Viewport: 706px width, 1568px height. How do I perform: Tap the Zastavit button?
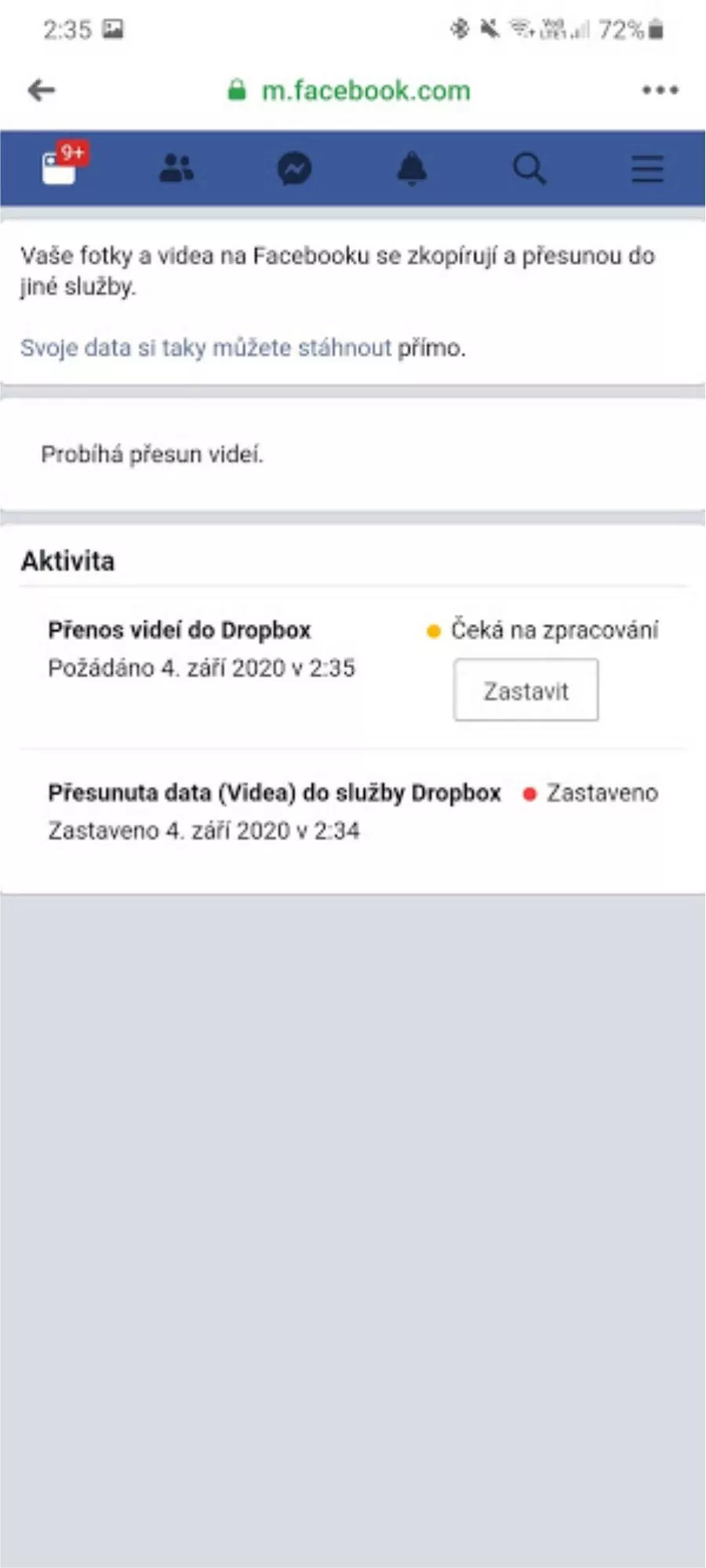(526, 690)
